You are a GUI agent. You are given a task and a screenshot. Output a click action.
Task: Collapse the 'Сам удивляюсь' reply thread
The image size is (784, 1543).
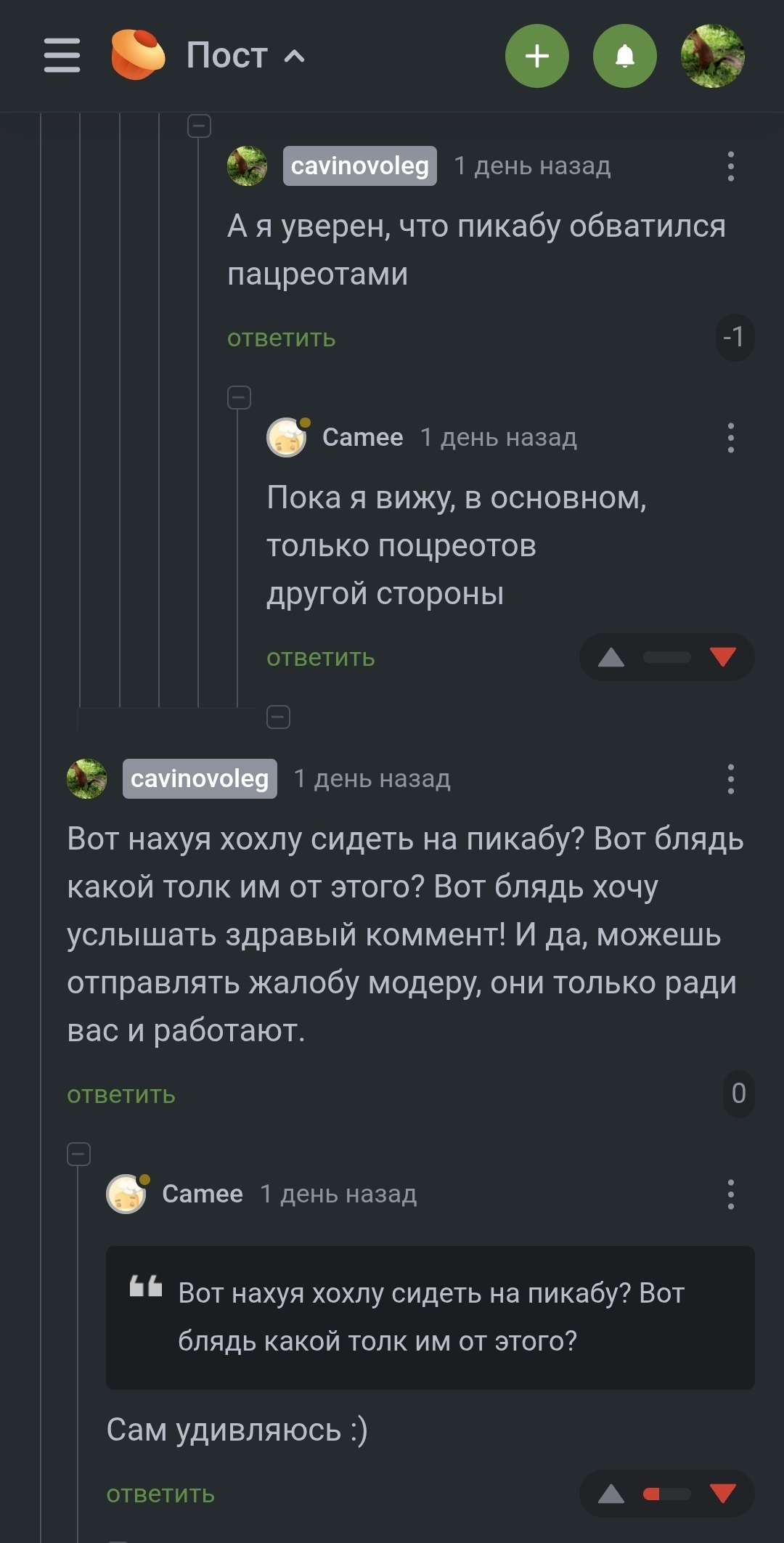[78, 1154]
